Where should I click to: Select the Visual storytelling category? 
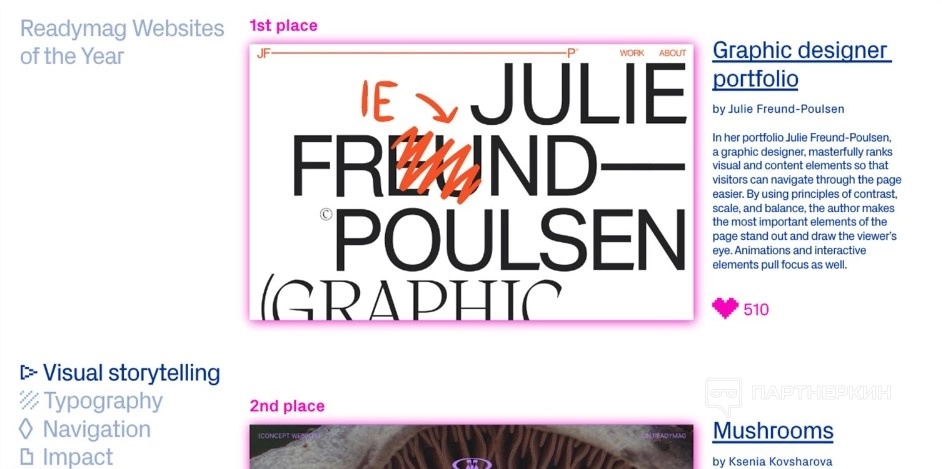[x=130, y=373]
